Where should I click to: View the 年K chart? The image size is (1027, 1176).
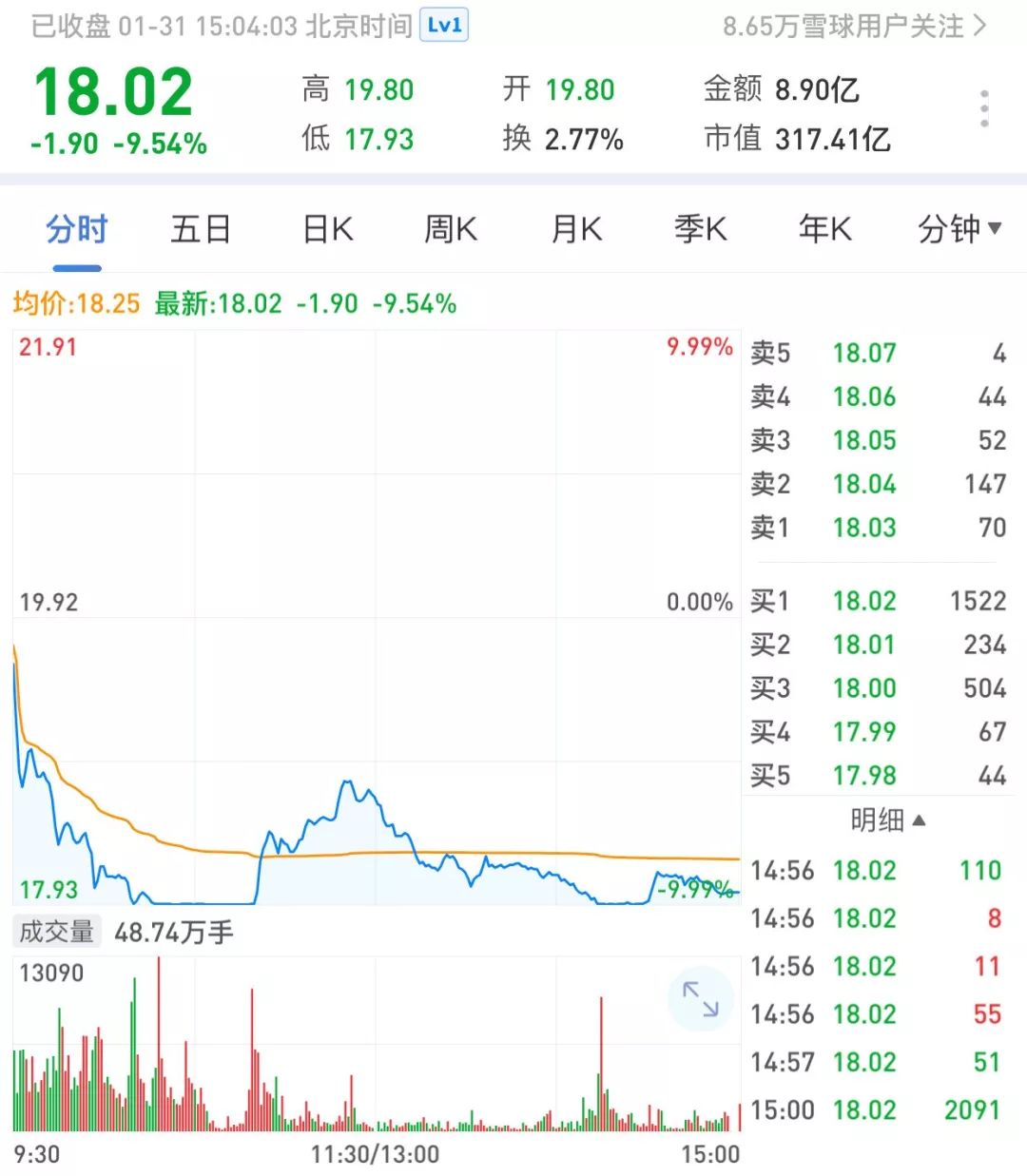(824, 229)
